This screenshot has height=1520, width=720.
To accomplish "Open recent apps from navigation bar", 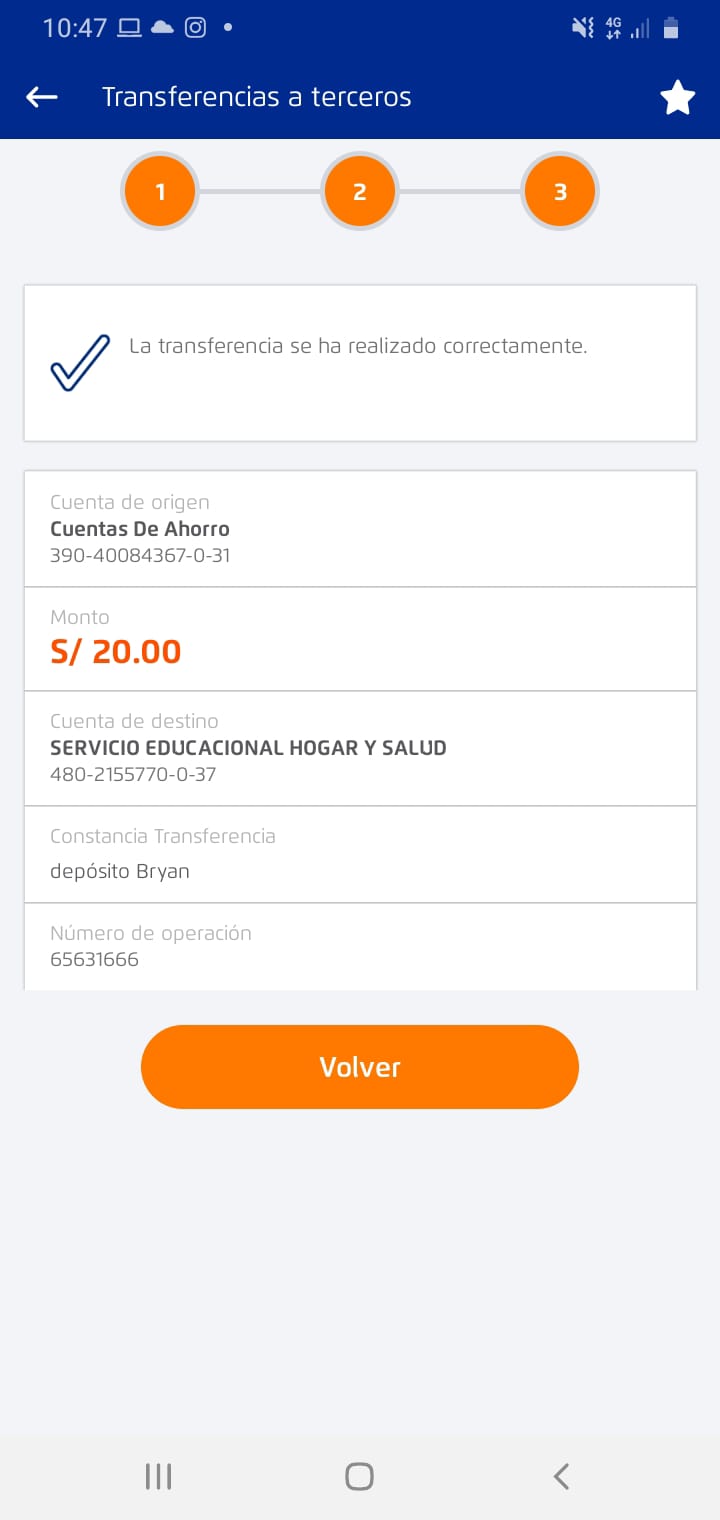I will coord(158,1476).
